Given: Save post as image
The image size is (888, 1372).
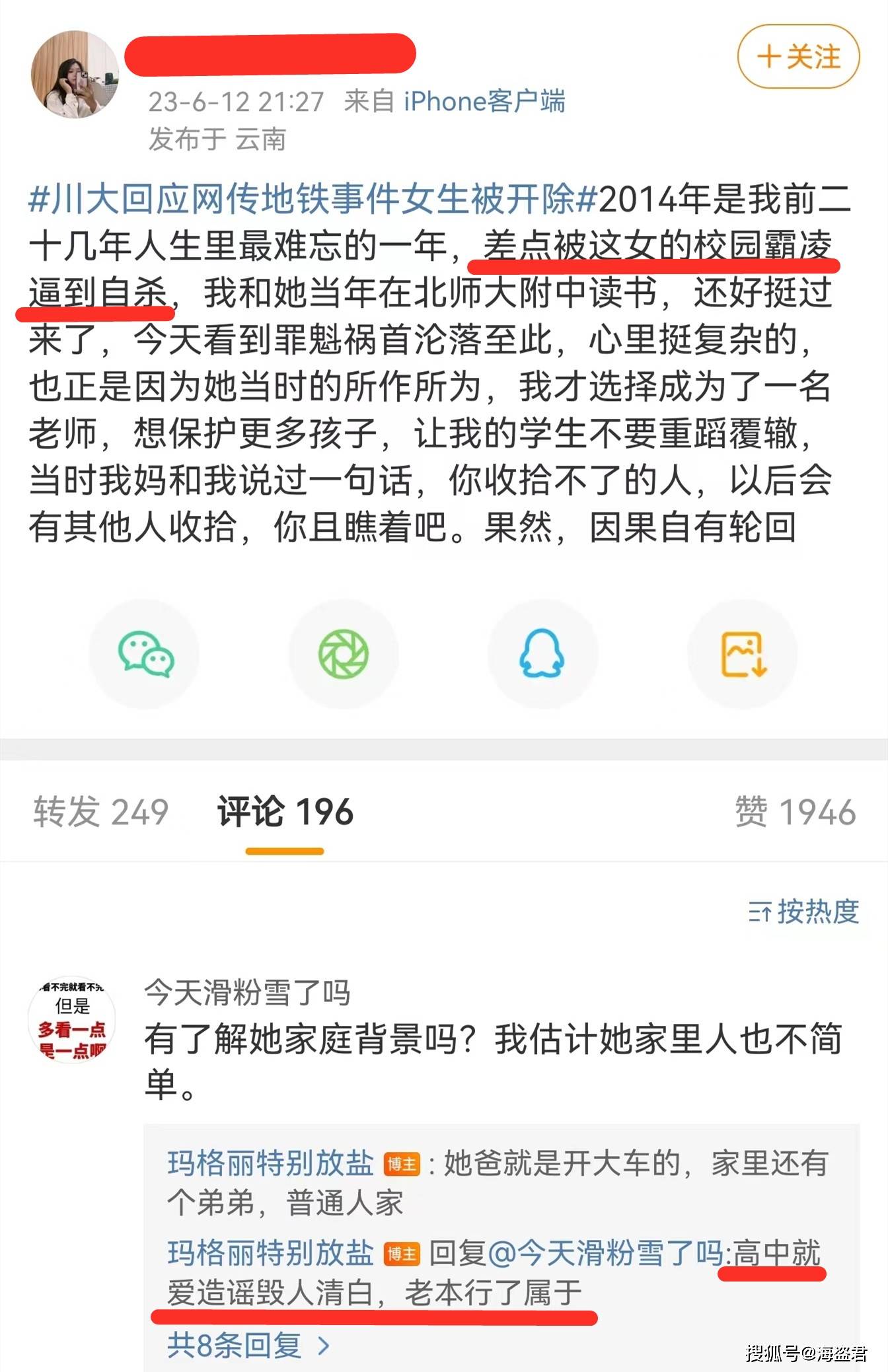Looking at the screenshot, I should click(x=743, y=654).
